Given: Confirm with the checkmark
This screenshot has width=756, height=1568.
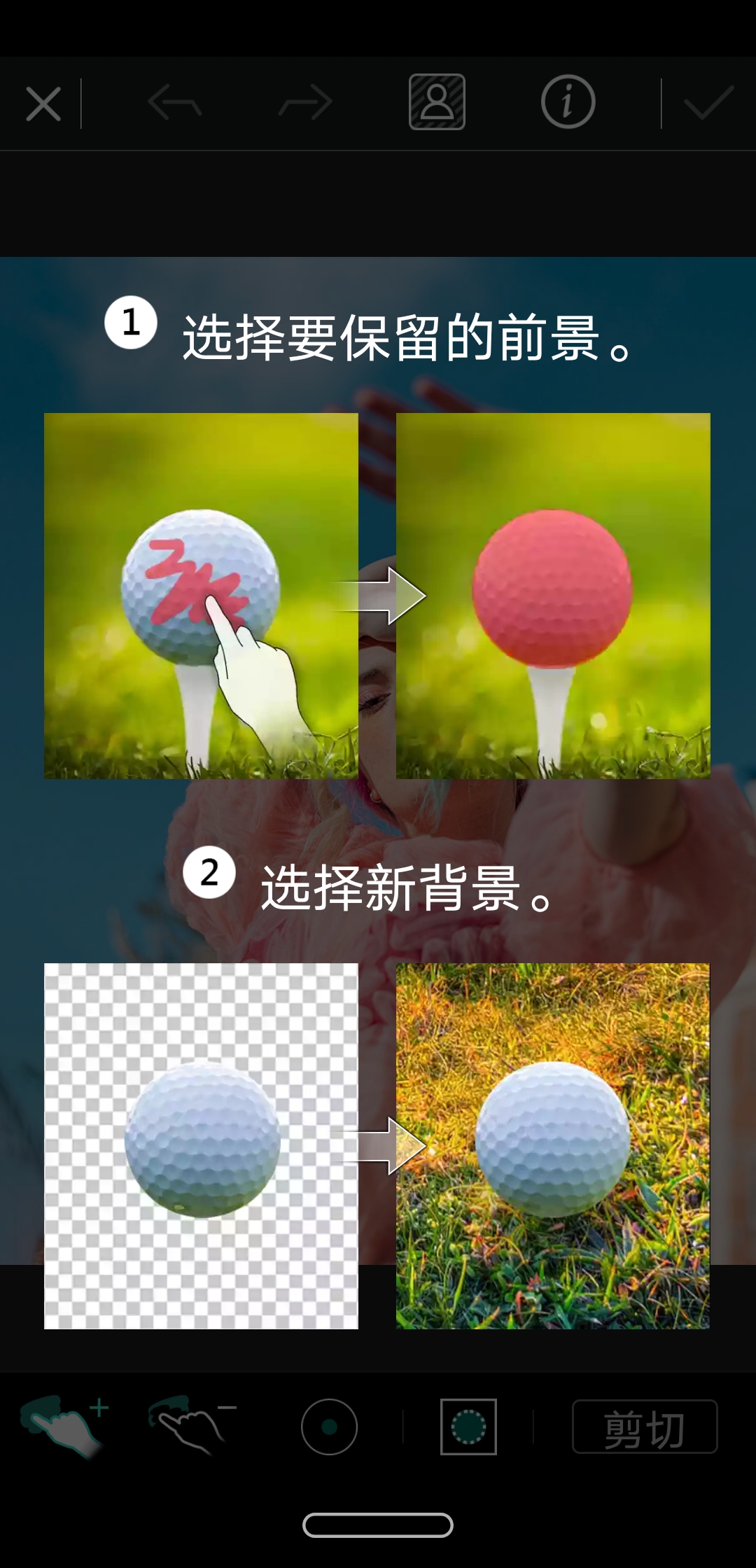Looking at the screenshot, I should pos(708,104).
